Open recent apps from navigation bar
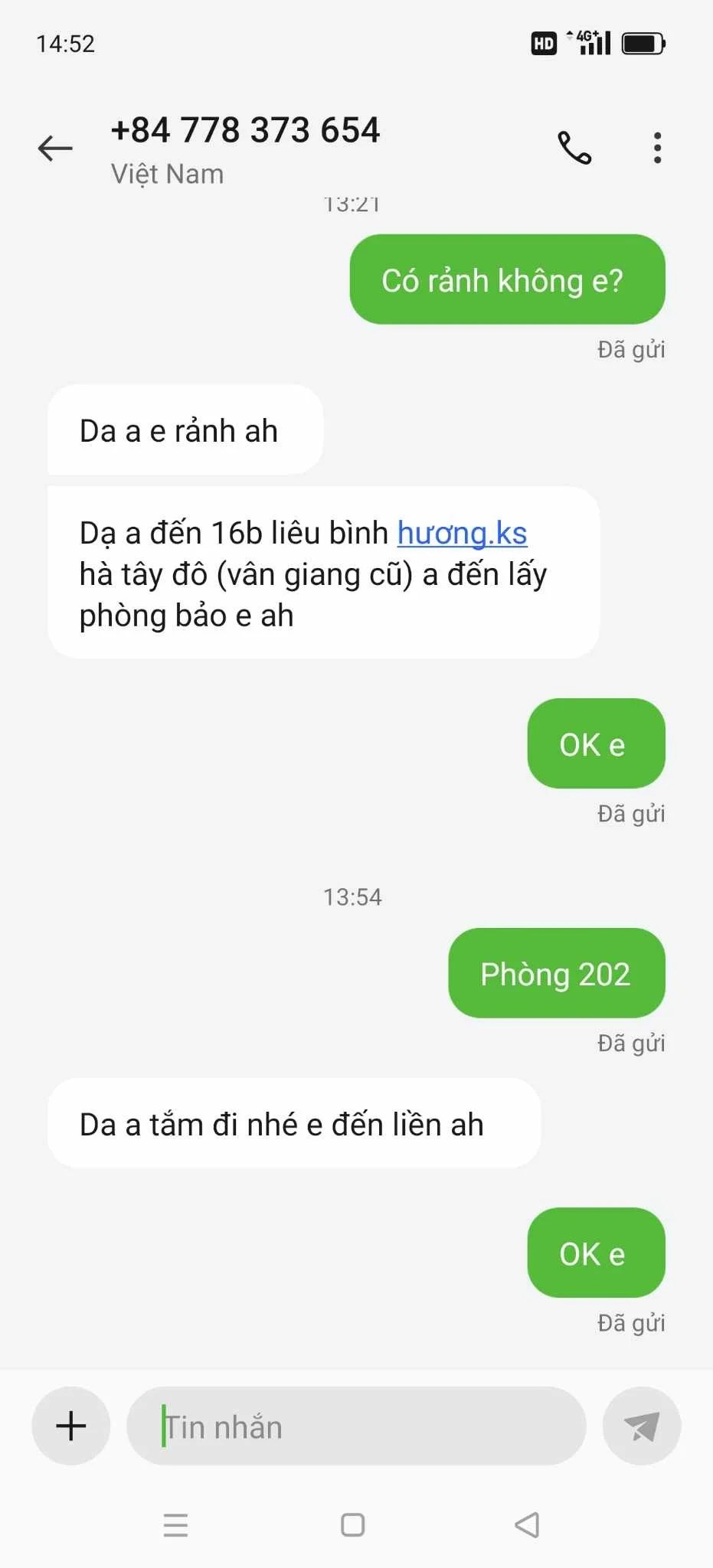The height and width of the screenshot is (1568, 713). (175, 1525)
